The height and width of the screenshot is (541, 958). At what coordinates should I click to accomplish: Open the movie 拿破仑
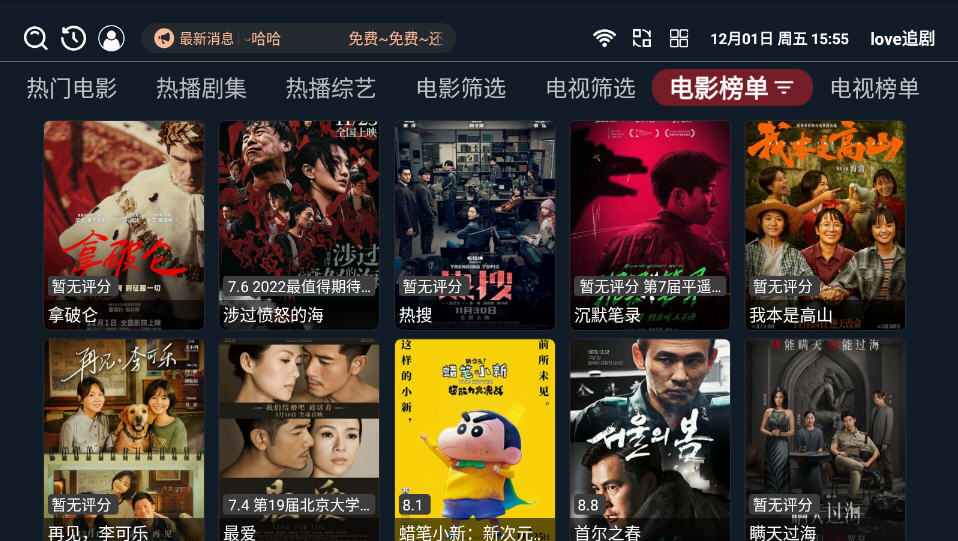coord(124,225)
